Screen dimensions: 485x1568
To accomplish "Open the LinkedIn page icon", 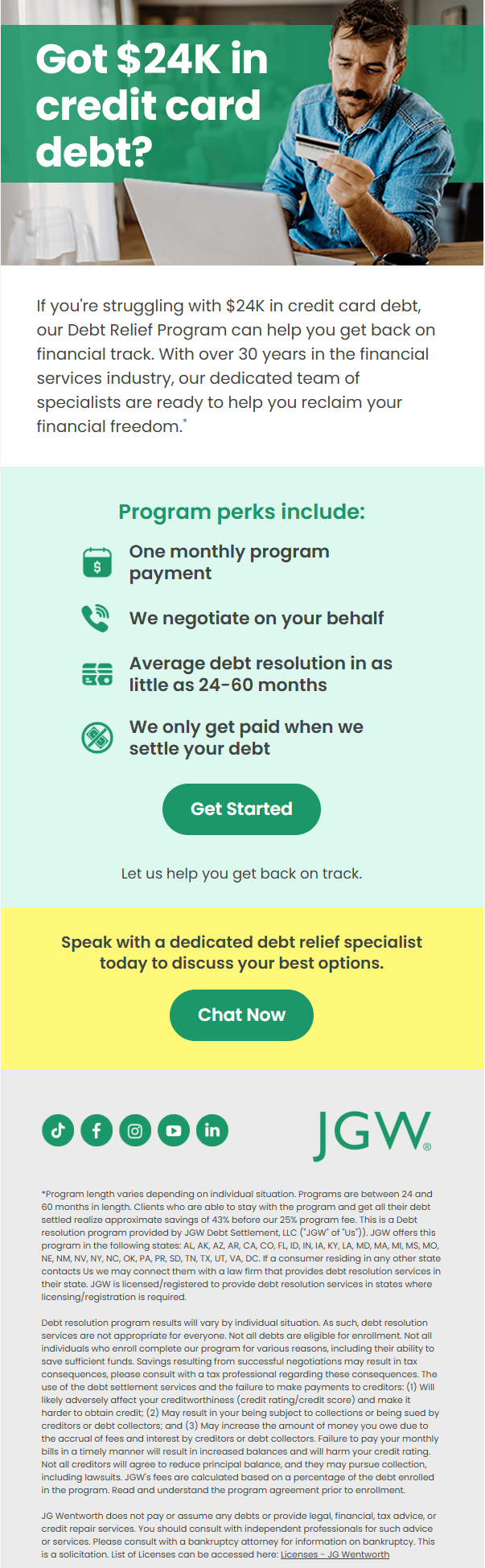I will 212,1130.
